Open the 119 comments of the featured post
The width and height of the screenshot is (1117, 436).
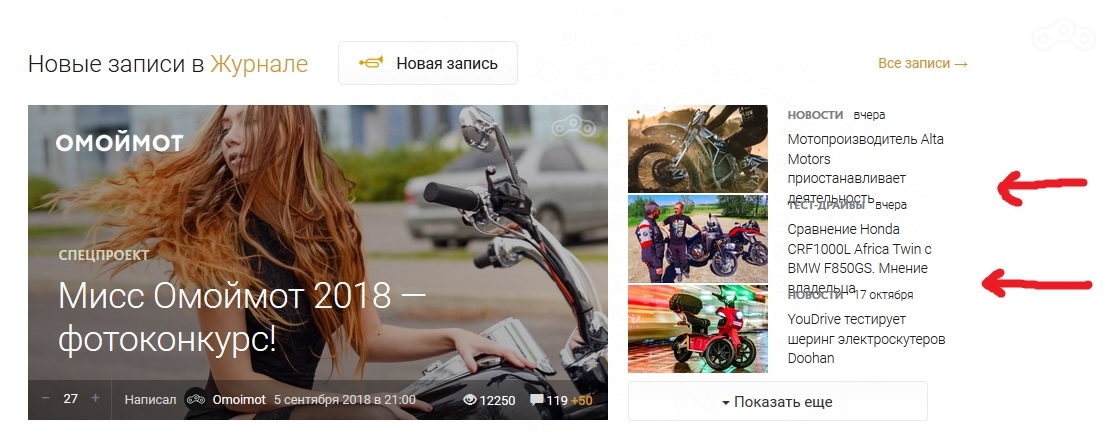550,400
